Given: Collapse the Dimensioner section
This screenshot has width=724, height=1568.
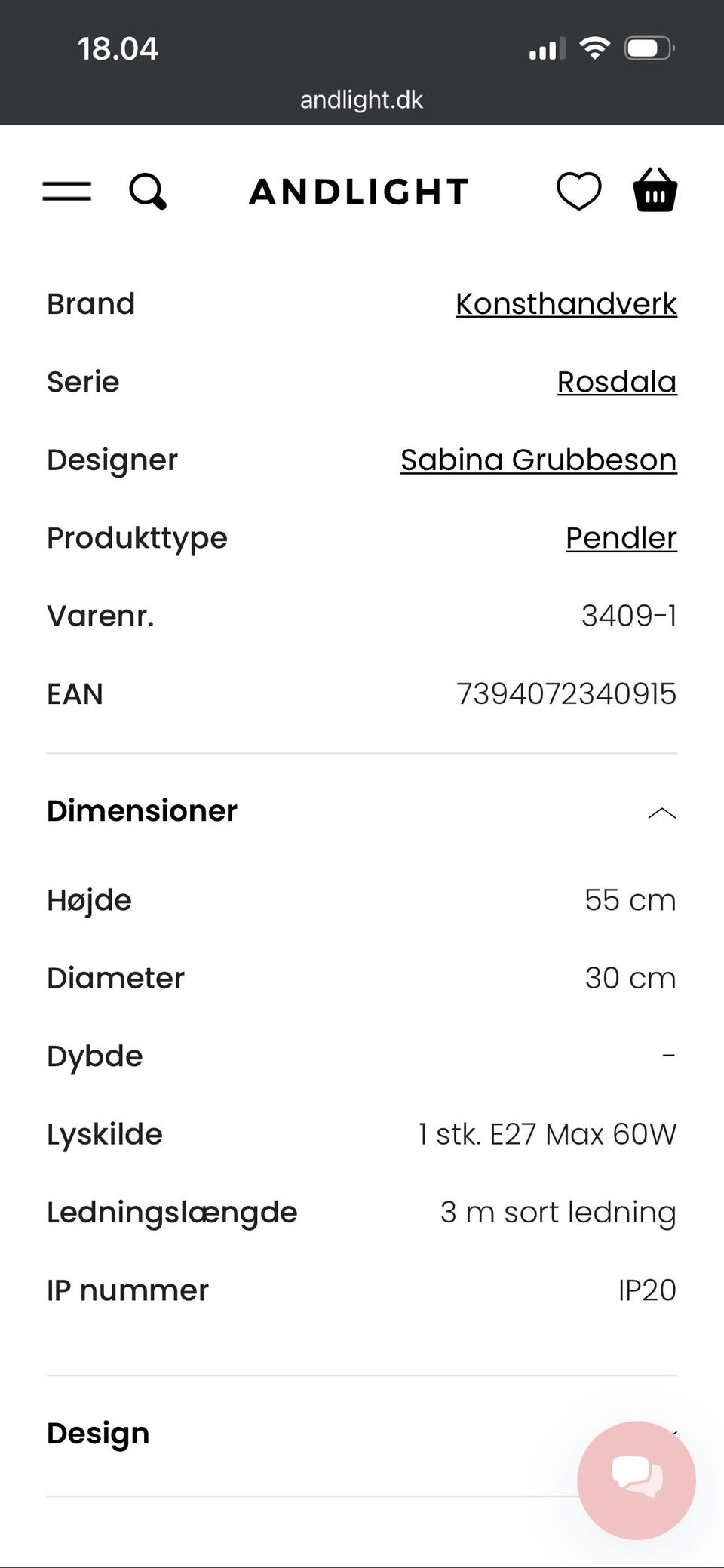Looking at the screenshot, I should point(661,812).
